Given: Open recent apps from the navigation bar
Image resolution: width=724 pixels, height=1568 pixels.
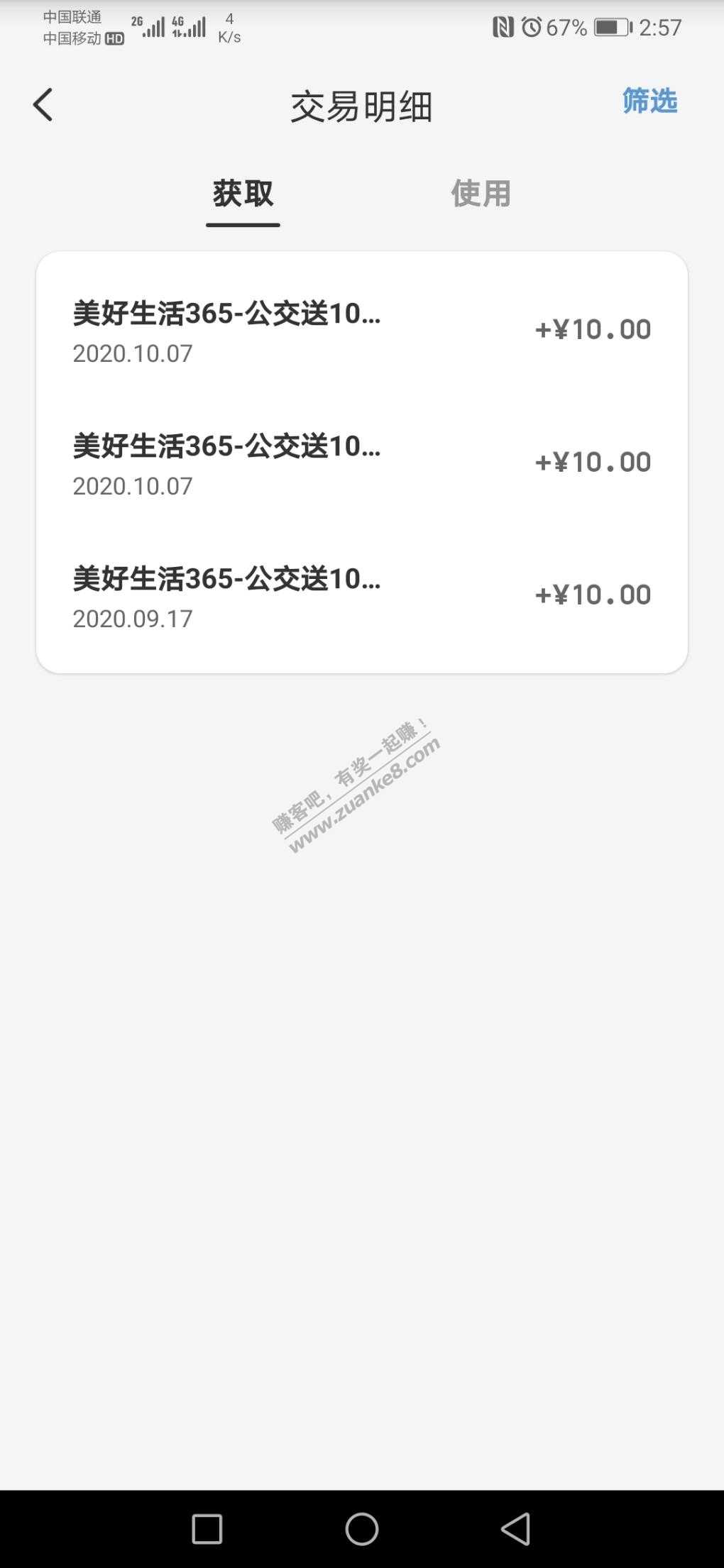Looking at the screenshot, I should click(x=207, y=1529).
